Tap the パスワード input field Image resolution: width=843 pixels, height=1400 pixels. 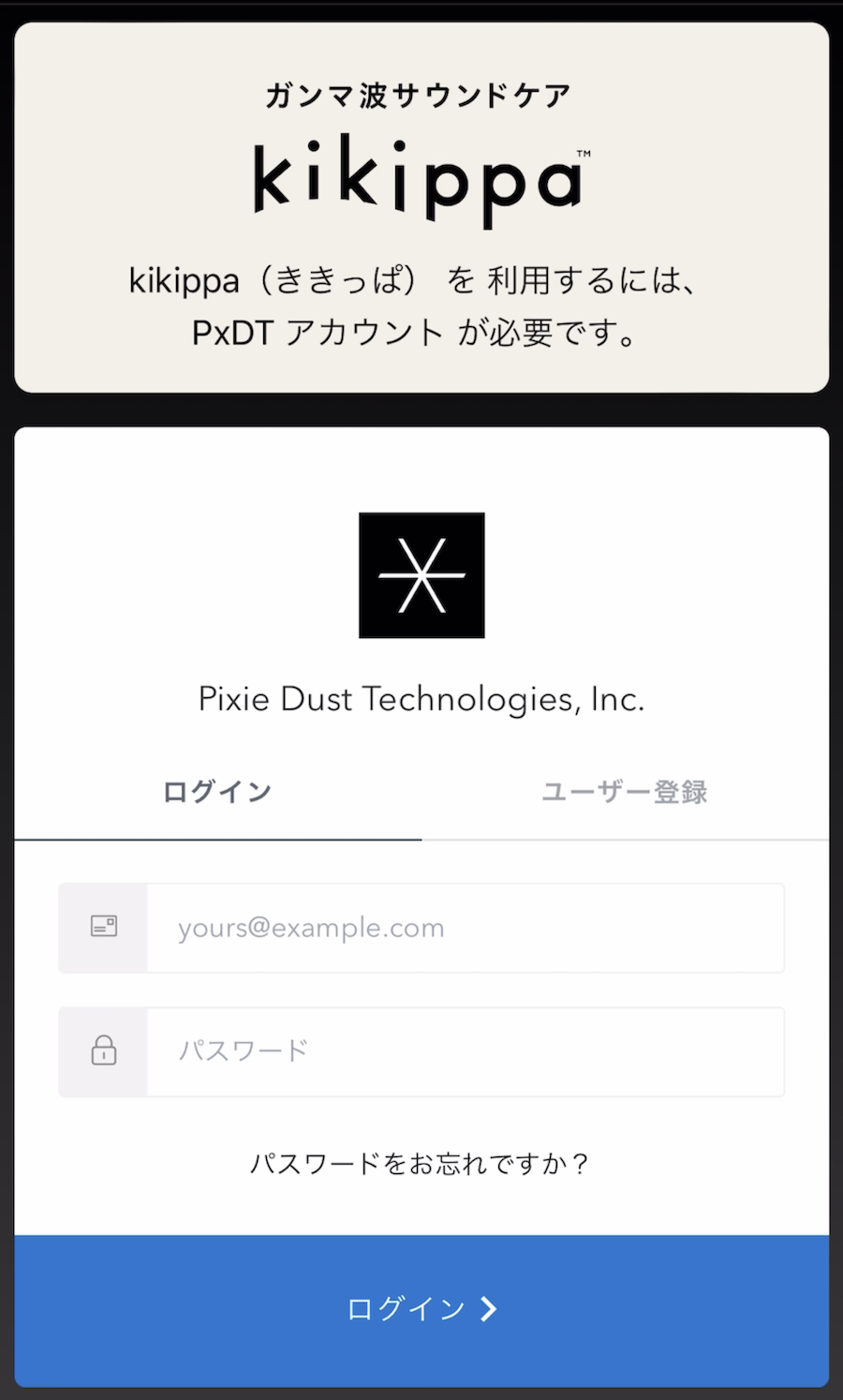click(465, 1051)
